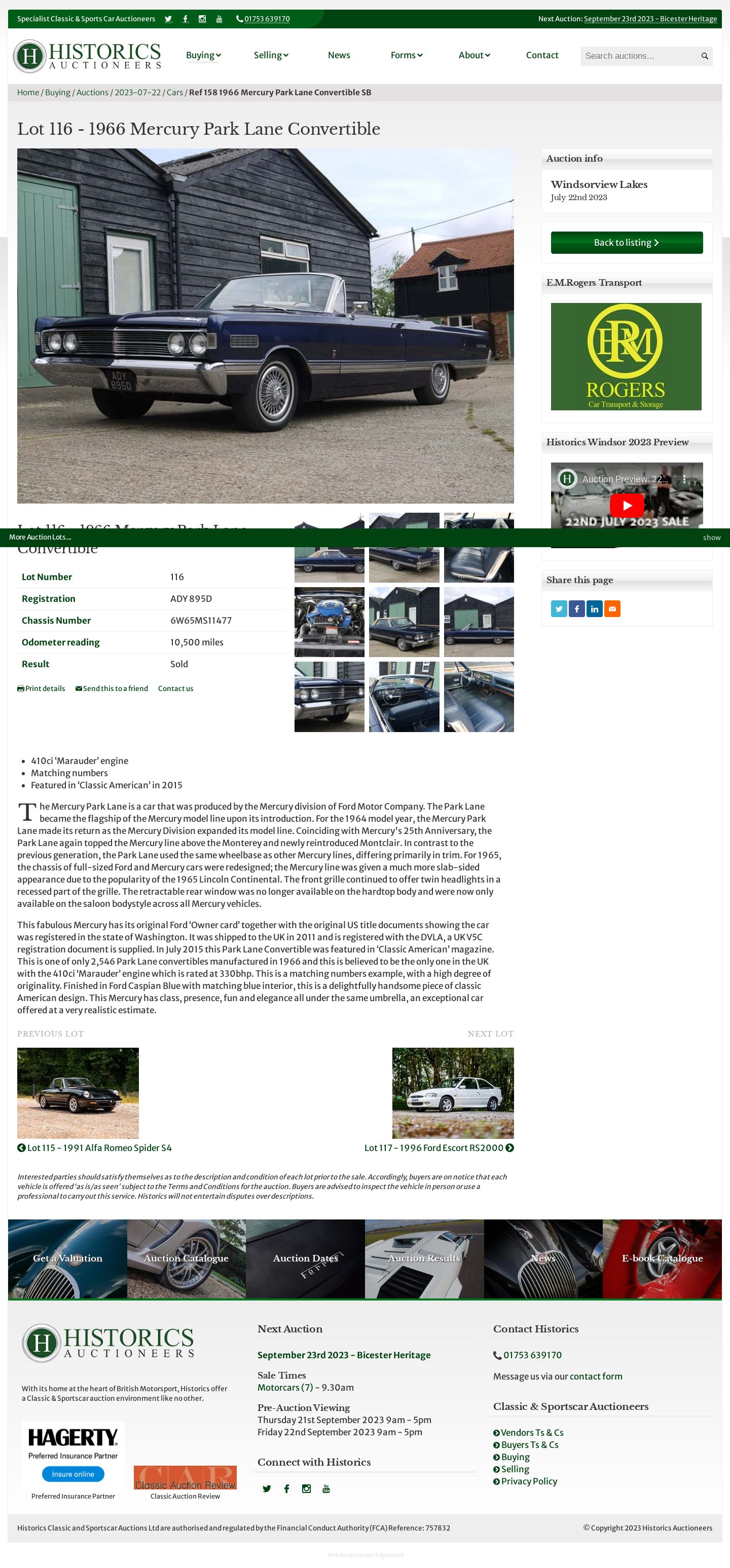Viewport: 730px width, 1568px height.
Task: Print the lot details
Action: click(x=42, y=689)
